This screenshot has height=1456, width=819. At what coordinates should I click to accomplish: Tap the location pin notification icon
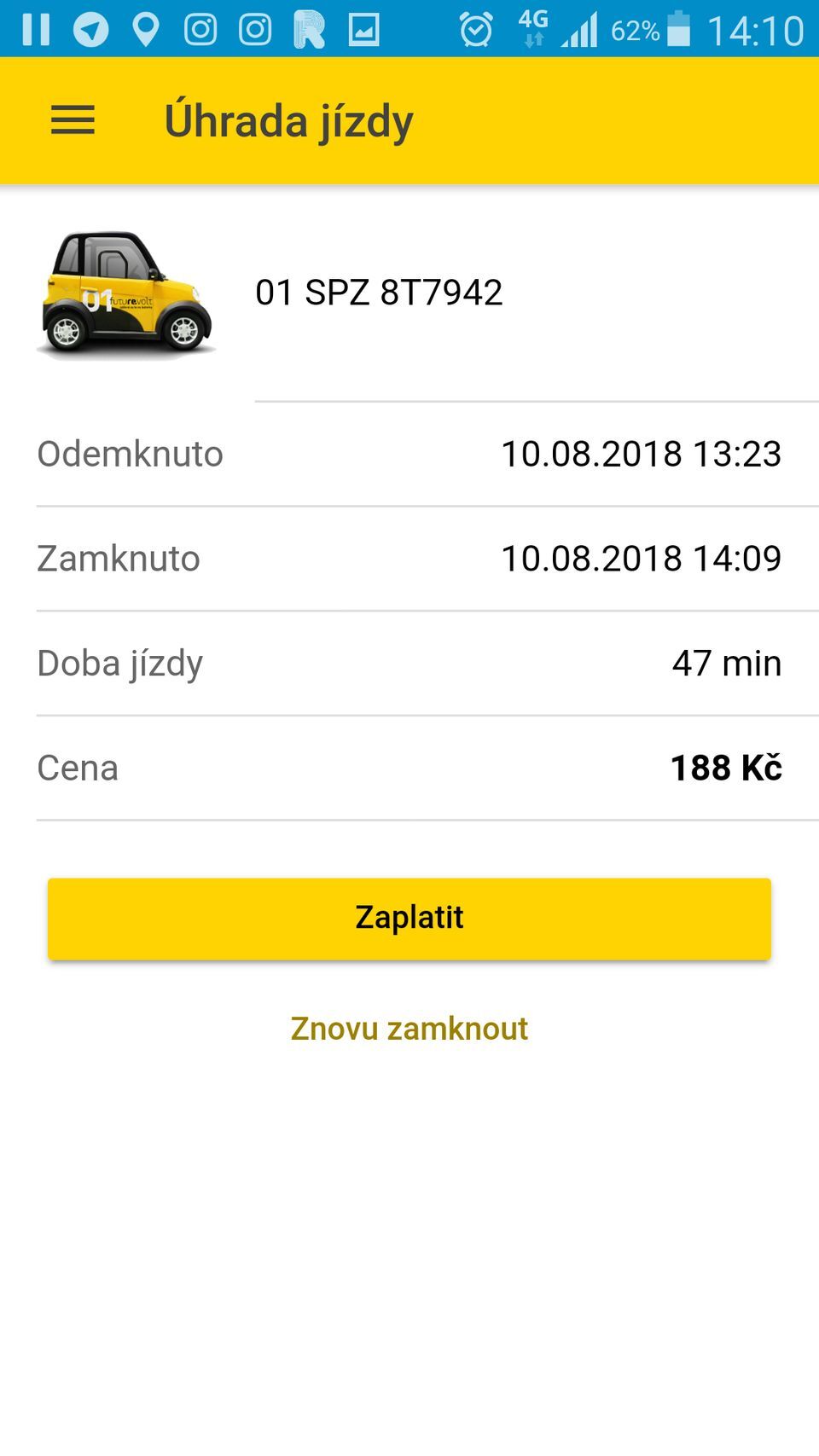(x=145, y=29)
